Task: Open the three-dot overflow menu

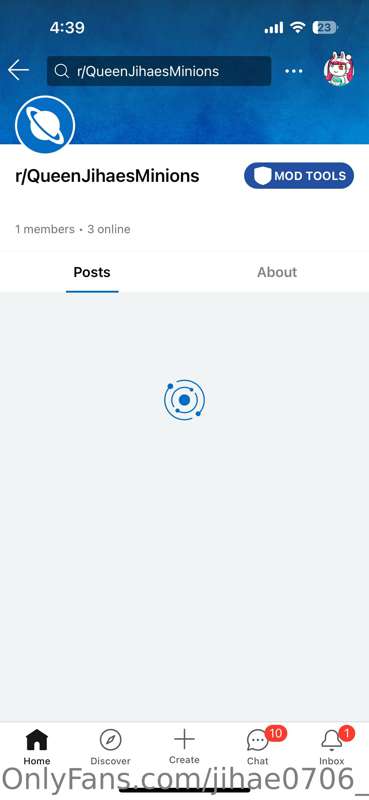Action: pyautogui.click(x=294, y=71)
